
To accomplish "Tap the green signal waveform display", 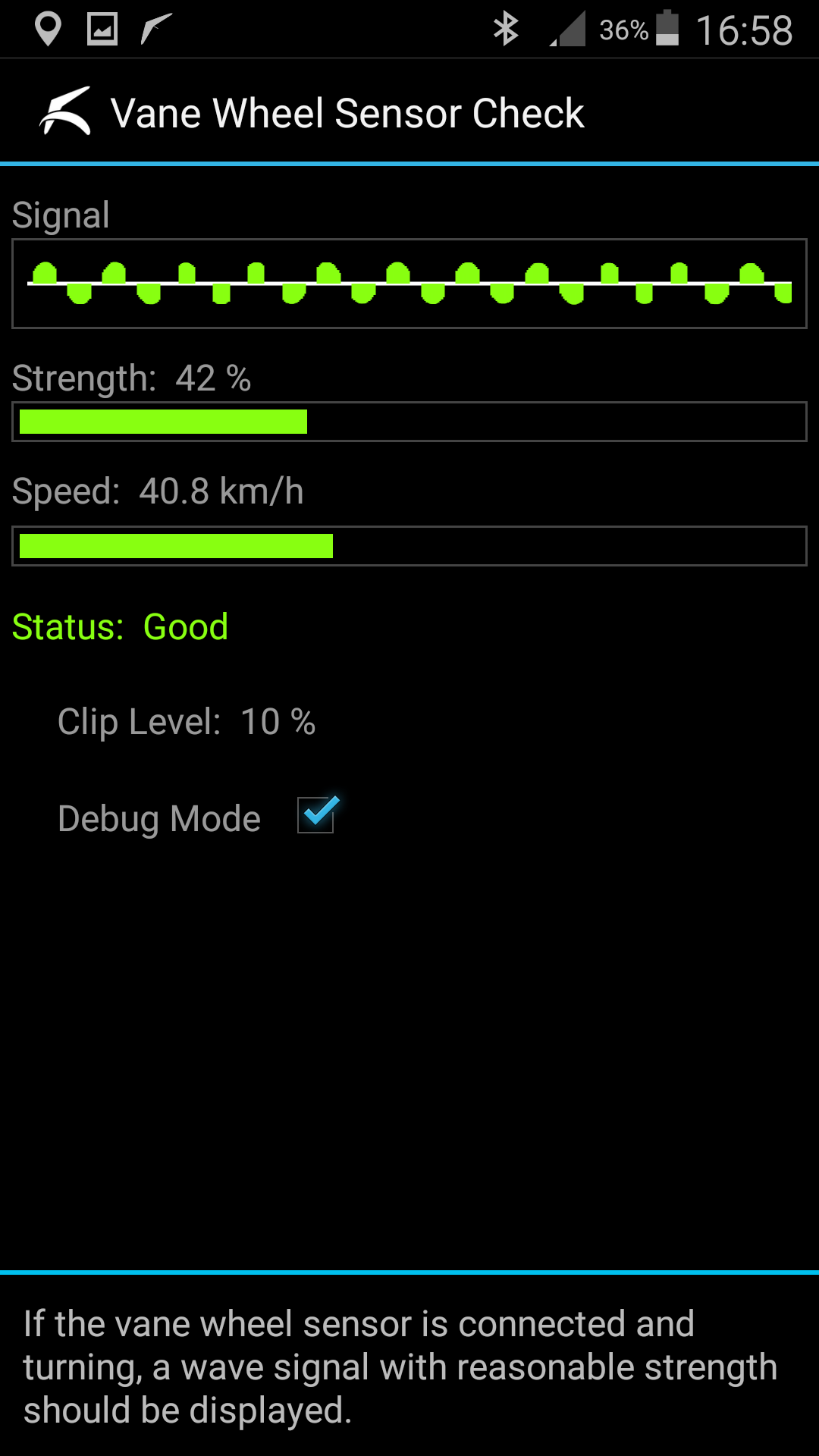I will point(409,284).
